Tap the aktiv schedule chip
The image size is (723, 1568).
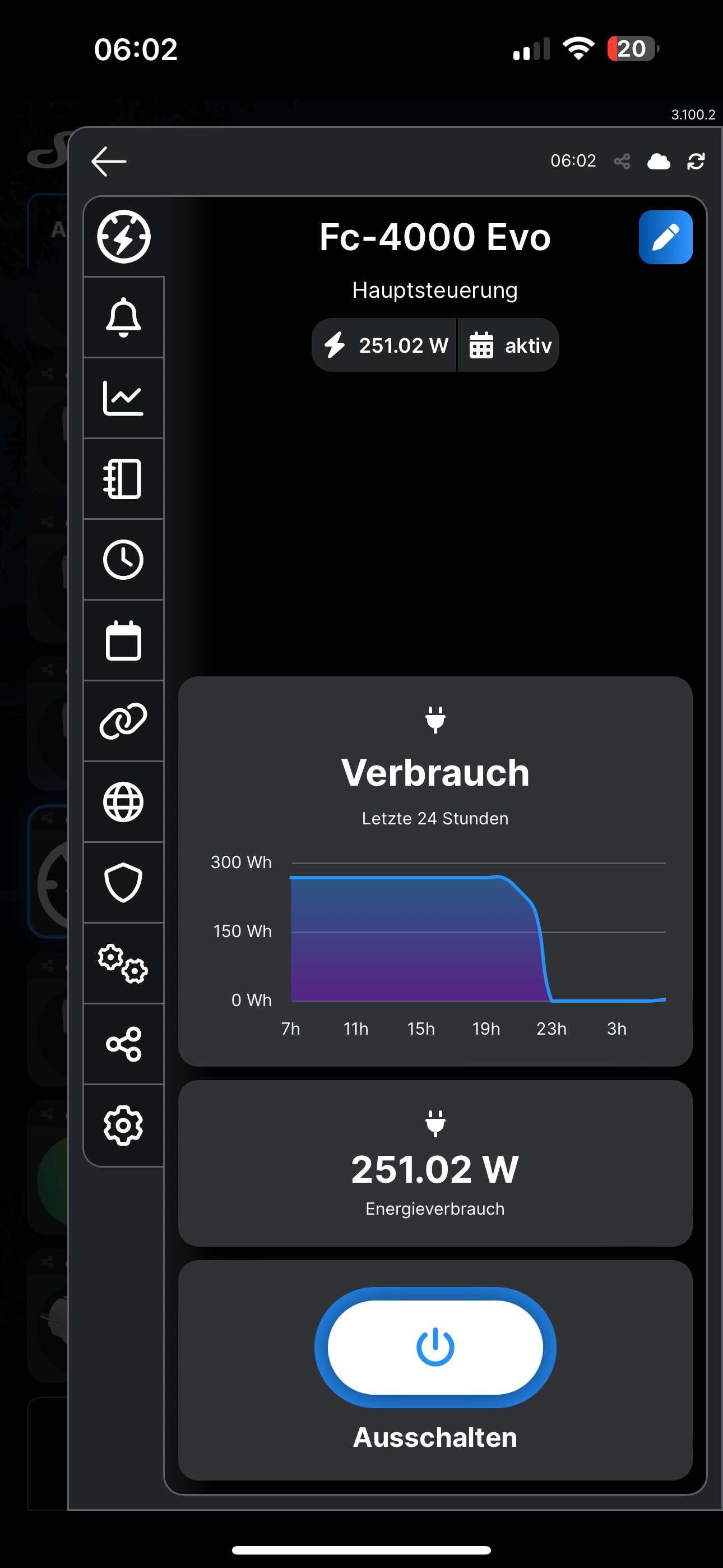(x=509, y=345)
